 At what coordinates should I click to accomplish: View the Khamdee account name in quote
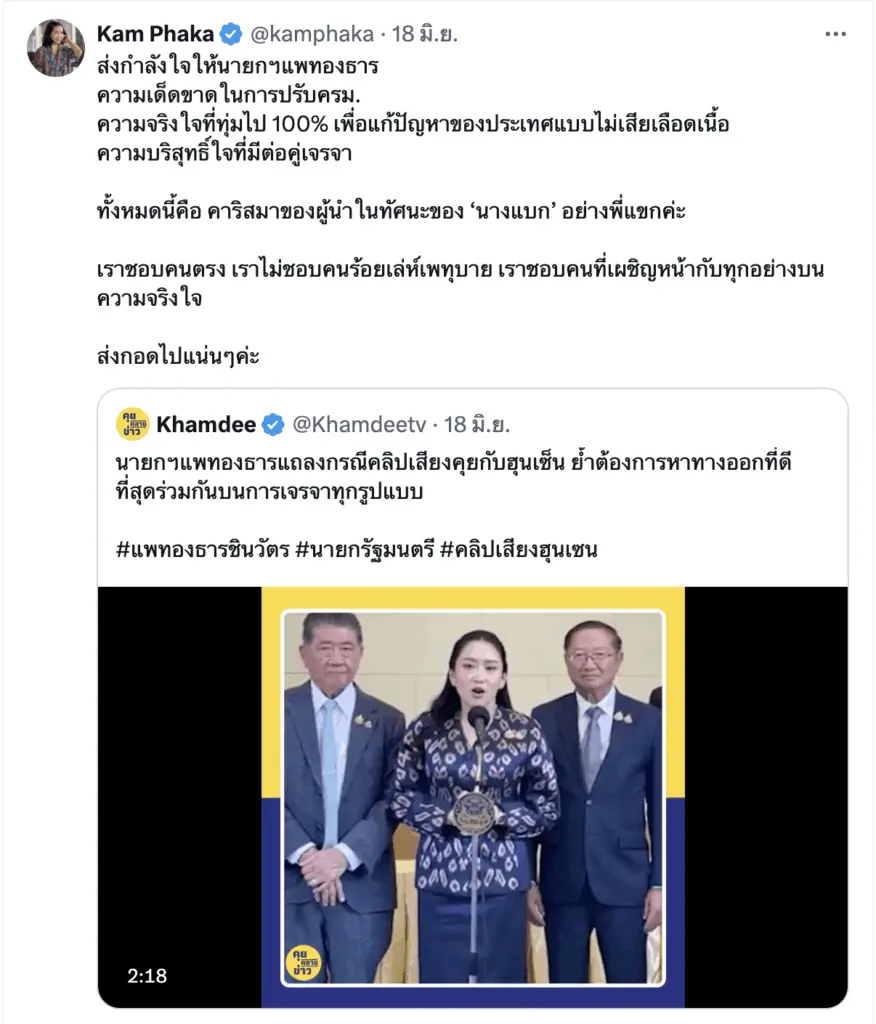click(206, 424)
